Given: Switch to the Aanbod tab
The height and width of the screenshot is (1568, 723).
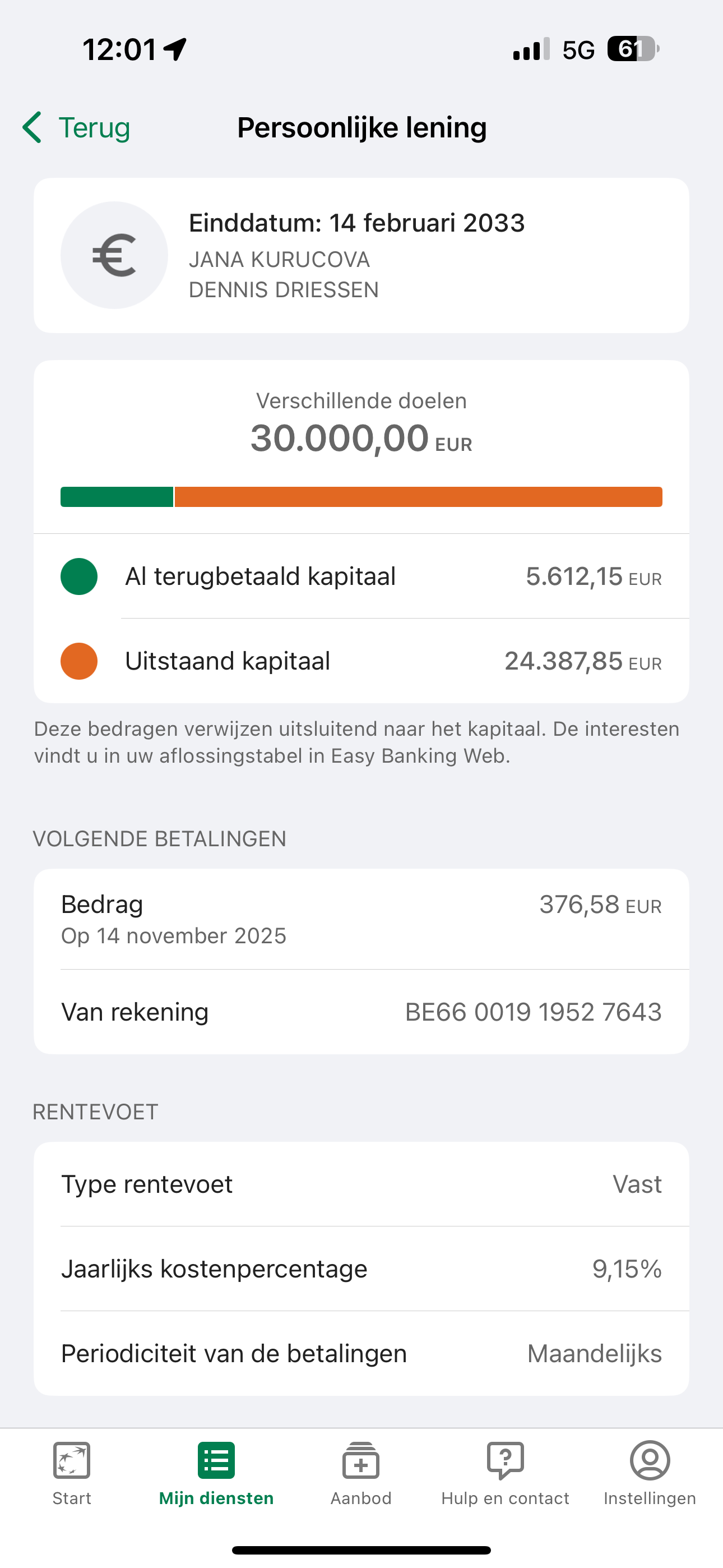Looking at the screenshot, I should tap(361, 1473).
